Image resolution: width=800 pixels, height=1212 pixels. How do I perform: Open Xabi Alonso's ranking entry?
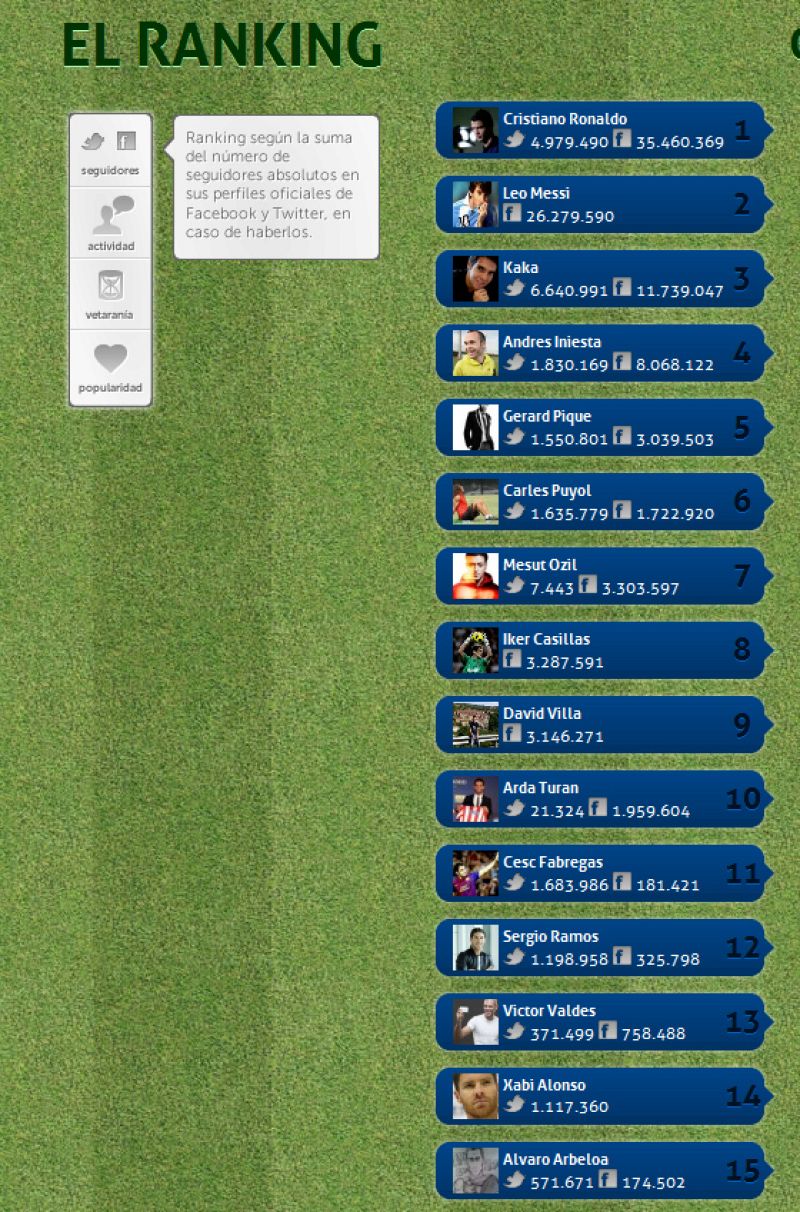pos(600,1096)
